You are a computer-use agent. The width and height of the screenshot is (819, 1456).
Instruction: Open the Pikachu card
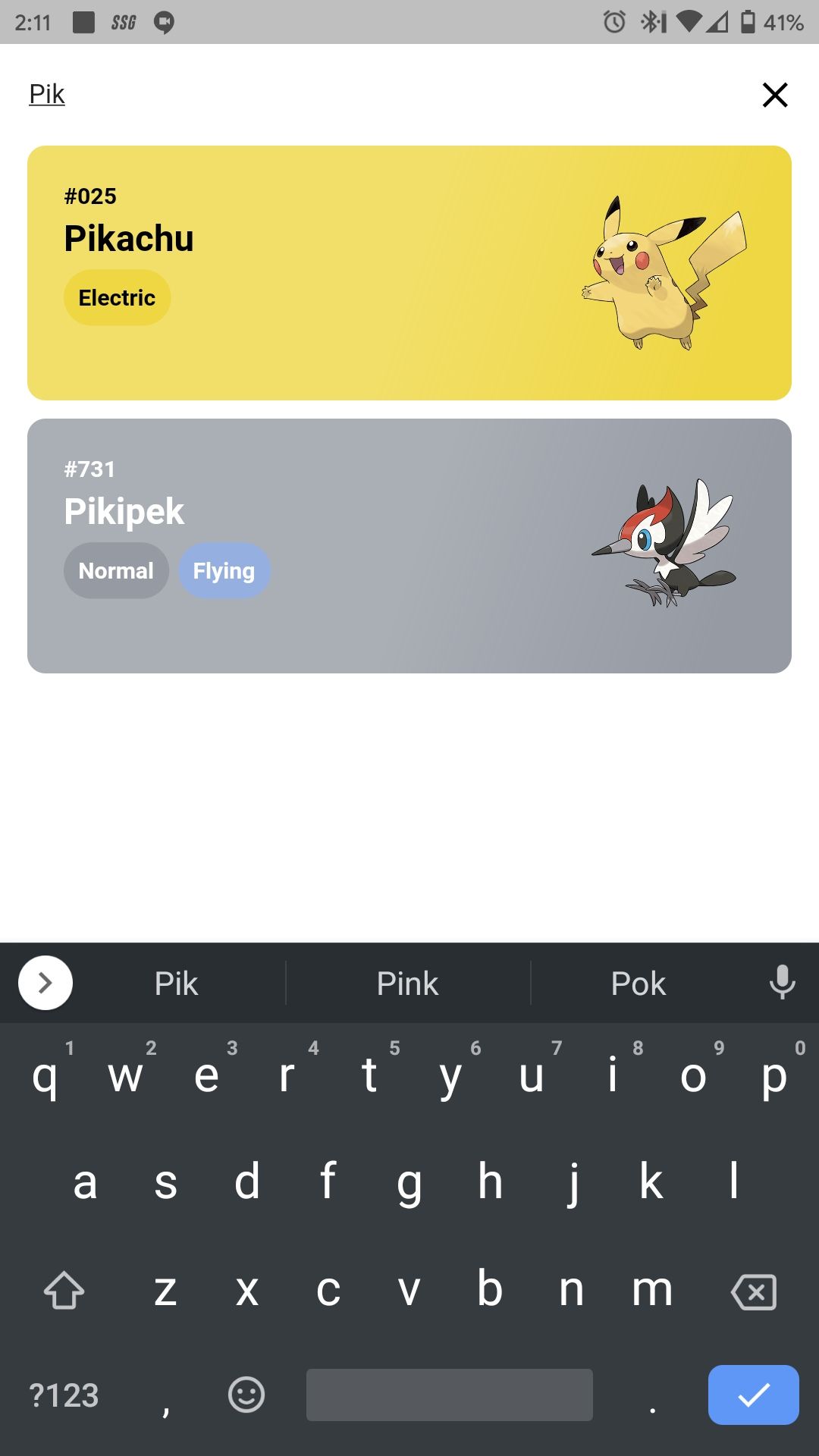[409, 273]
